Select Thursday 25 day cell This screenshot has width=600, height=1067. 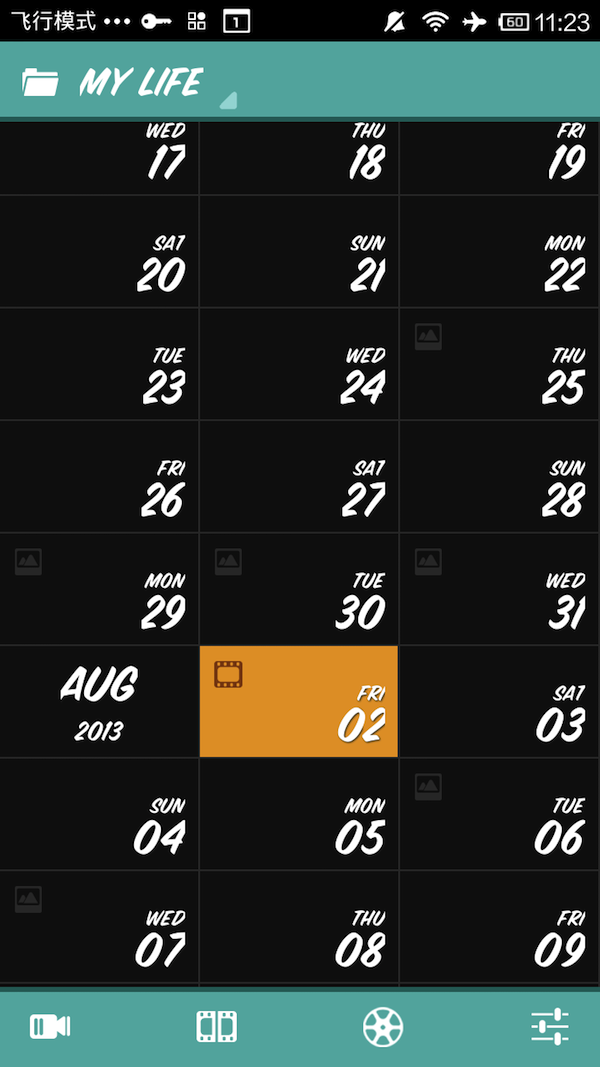[499, 364]
